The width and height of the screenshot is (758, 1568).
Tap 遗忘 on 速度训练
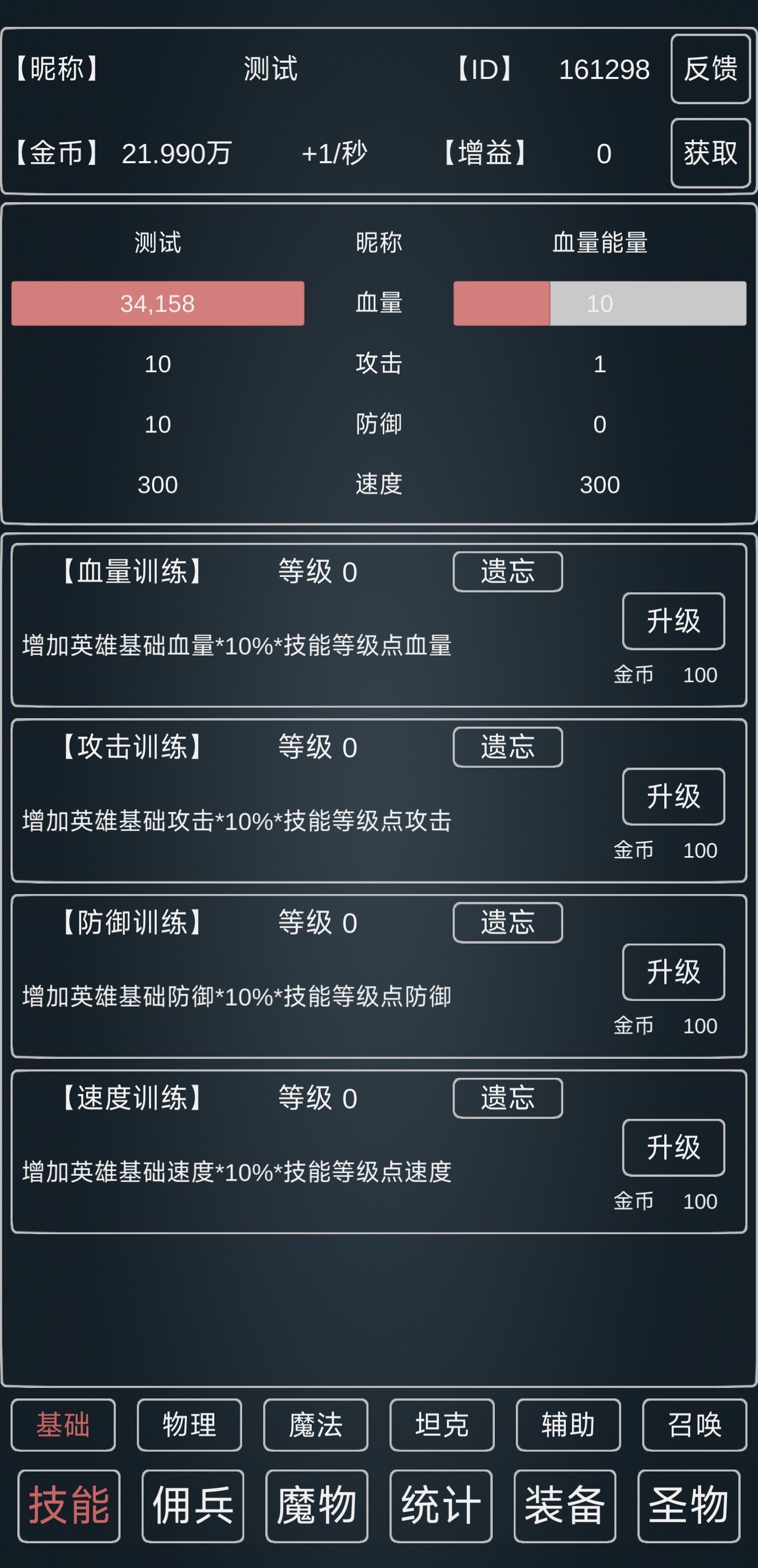[507, 1098]
